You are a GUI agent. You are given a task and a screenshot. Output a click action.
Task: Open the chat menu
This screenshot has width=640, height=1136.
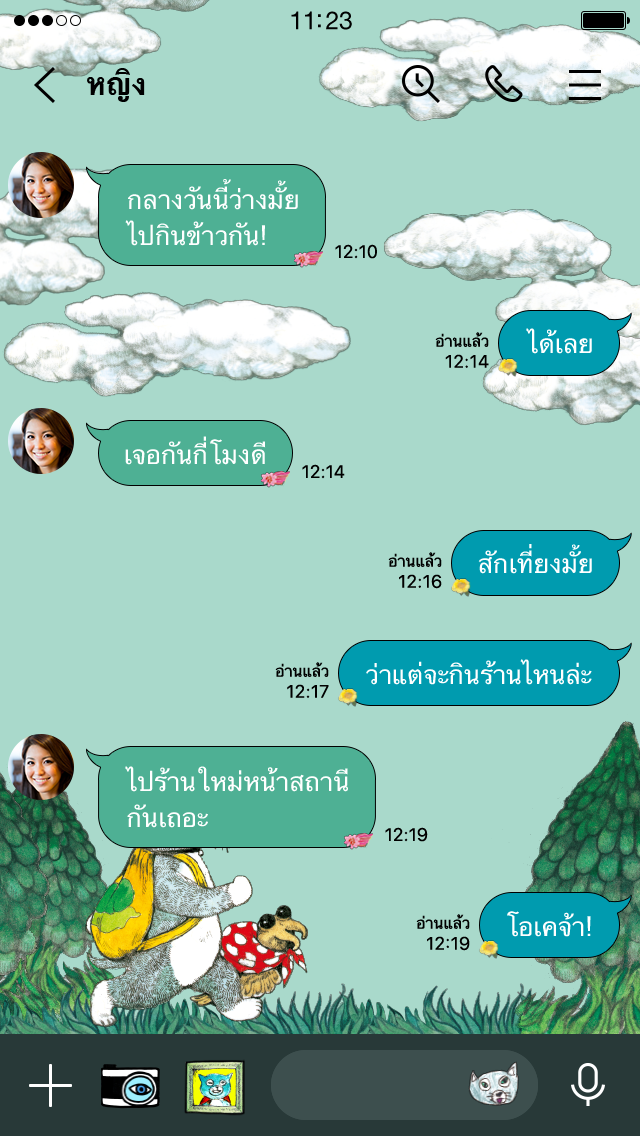pos(585,85)
